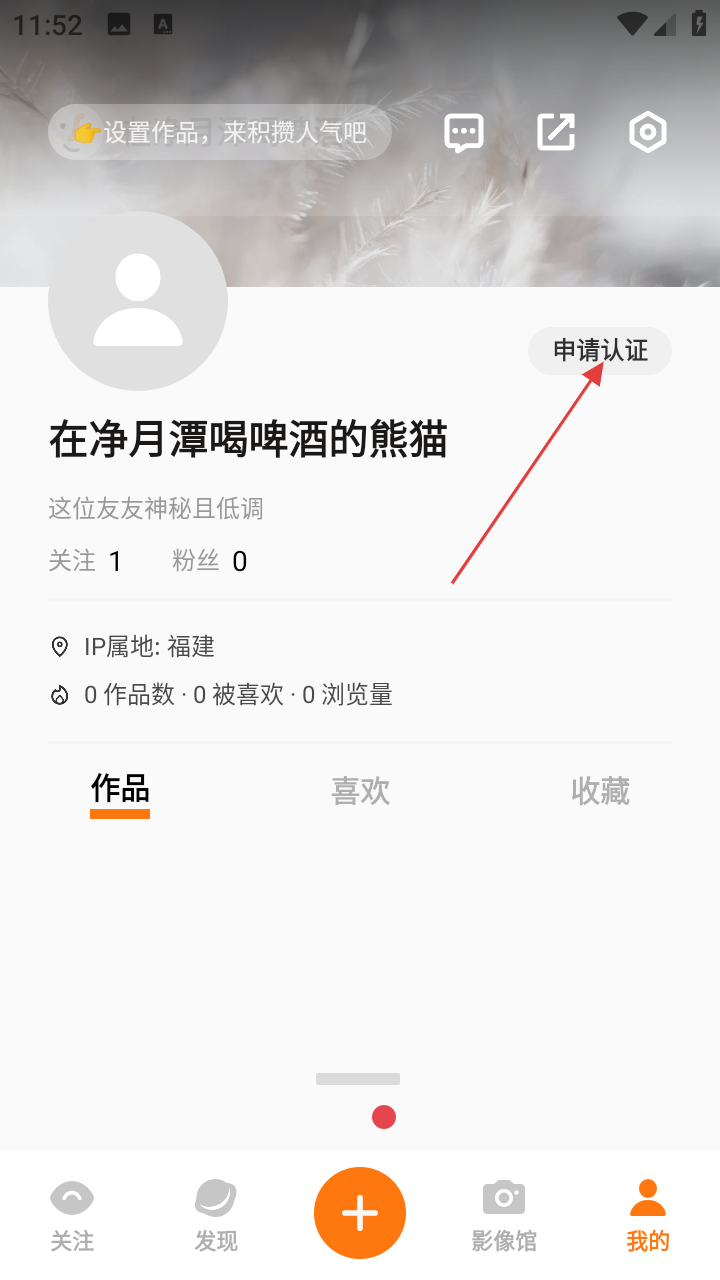The image size is (720, 1280).
Task: Switch to the 收藏 tab
Action: pos(600,791)
